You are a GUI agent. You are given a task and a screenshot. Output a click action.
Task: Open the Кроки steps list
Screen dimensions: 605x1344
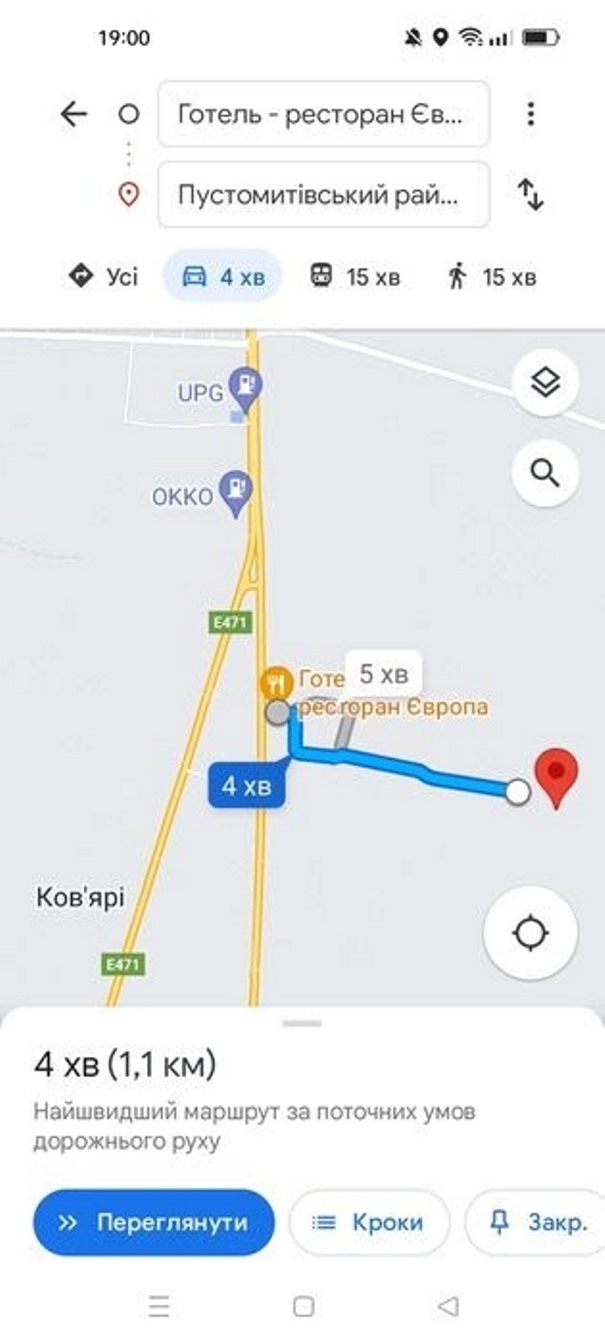click(x=369, y=1222)
